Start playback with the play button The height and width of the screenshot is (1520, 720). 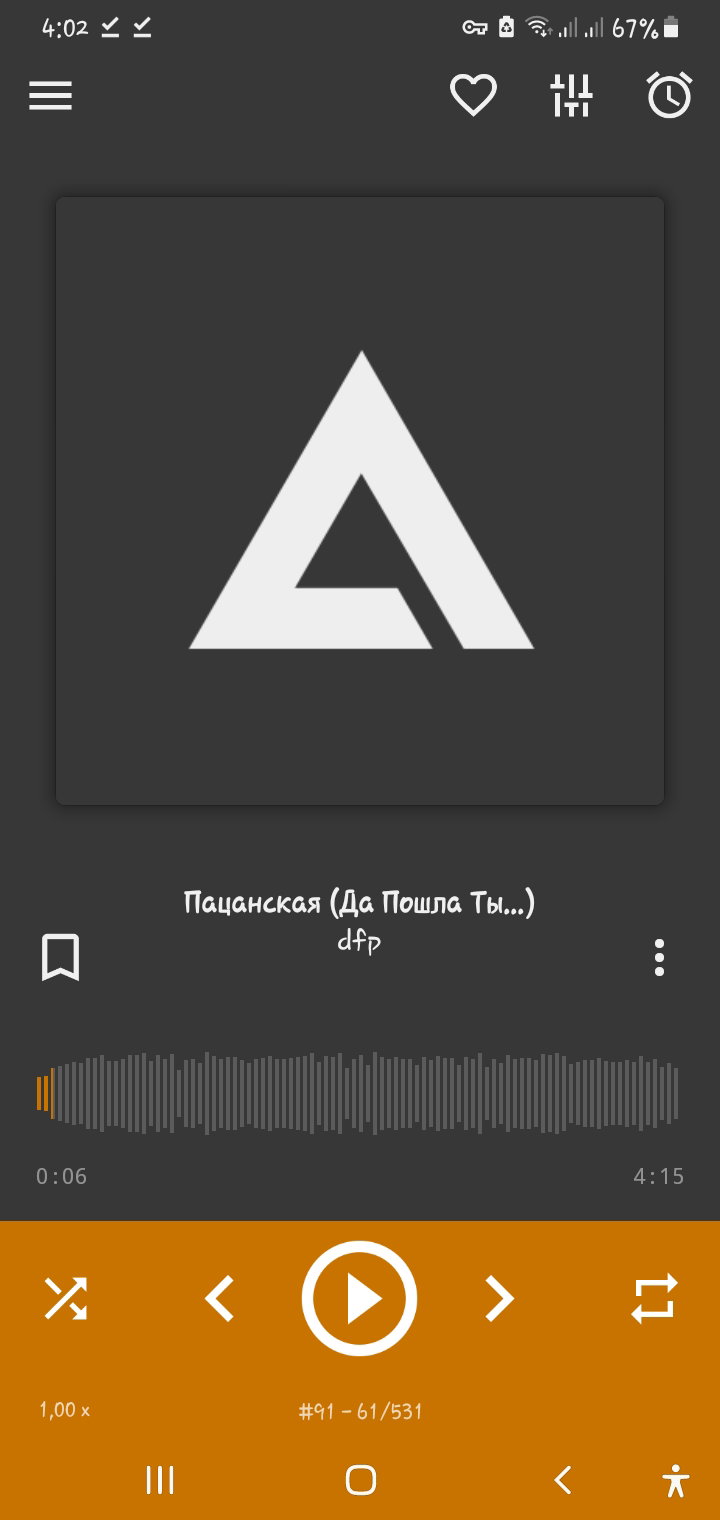point(359,1299)
